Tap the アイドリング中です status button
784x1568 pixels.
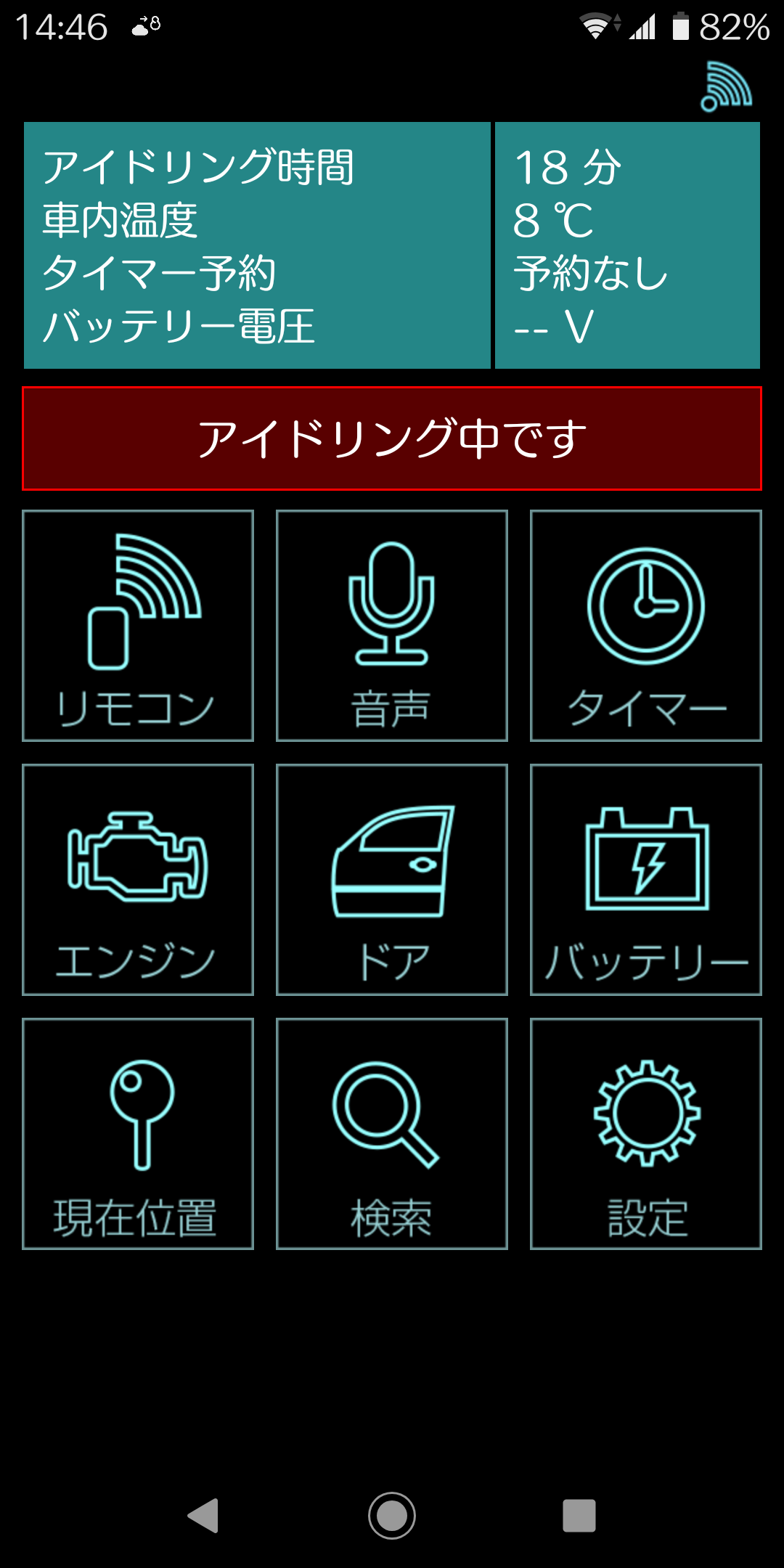pos(392,438)
